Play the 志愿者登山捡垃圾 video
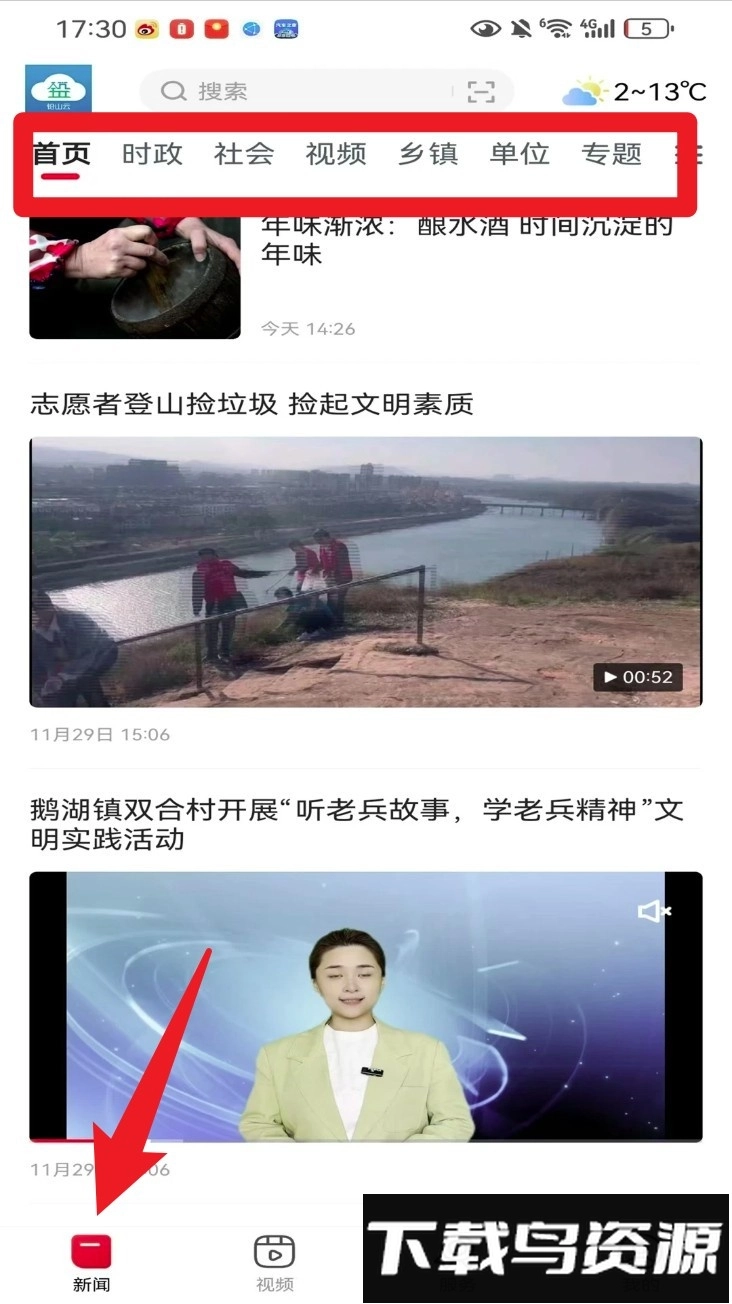This screenshot has height=1304, width=732. 366,572
